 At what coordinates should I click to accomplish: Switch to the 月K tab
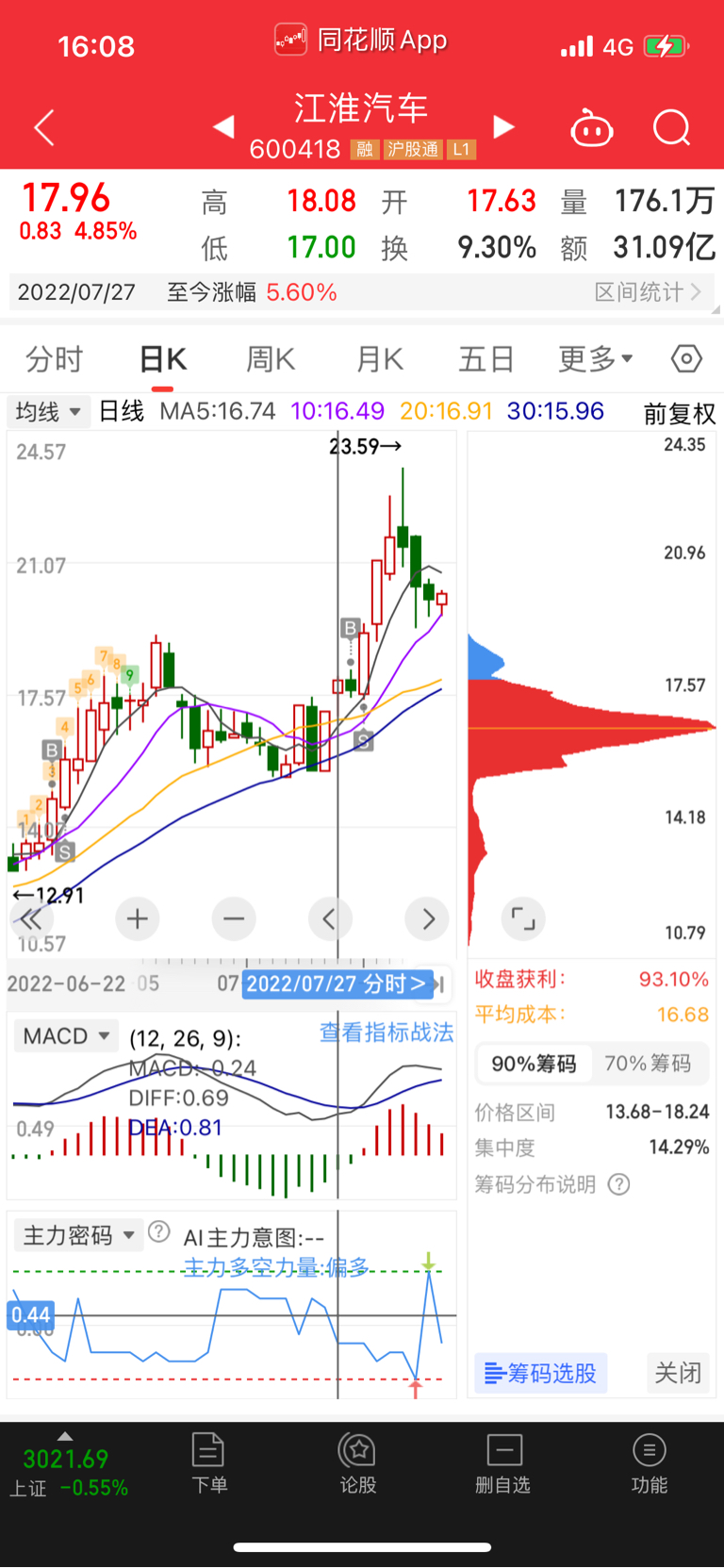coord(380,359)
